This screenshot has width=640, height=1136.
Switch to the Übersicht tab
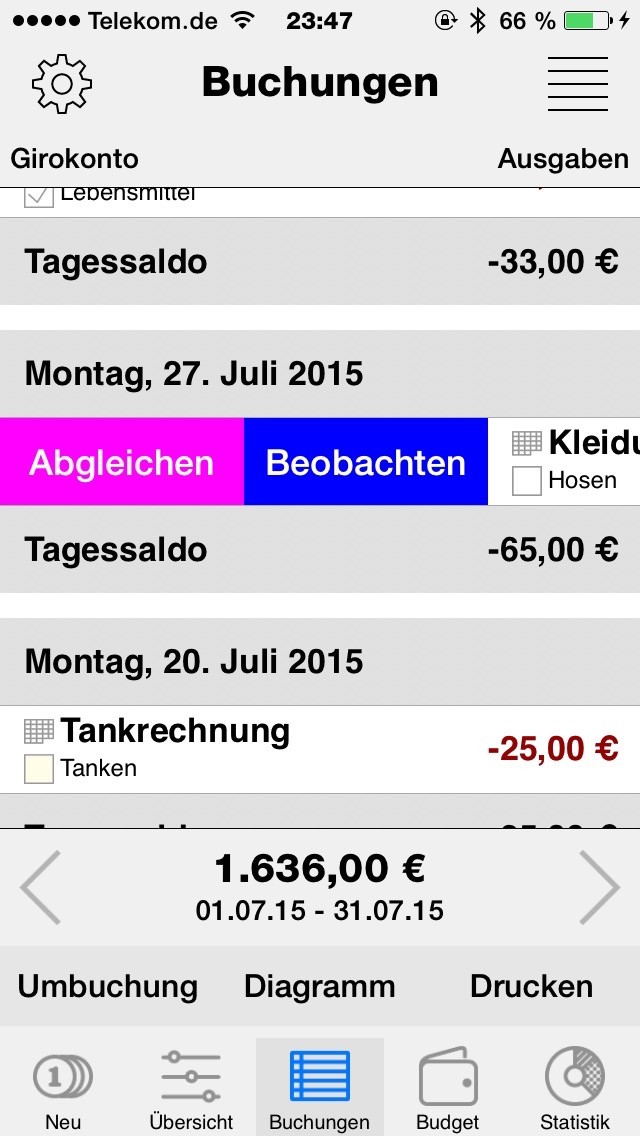(x=191, y=1089)
